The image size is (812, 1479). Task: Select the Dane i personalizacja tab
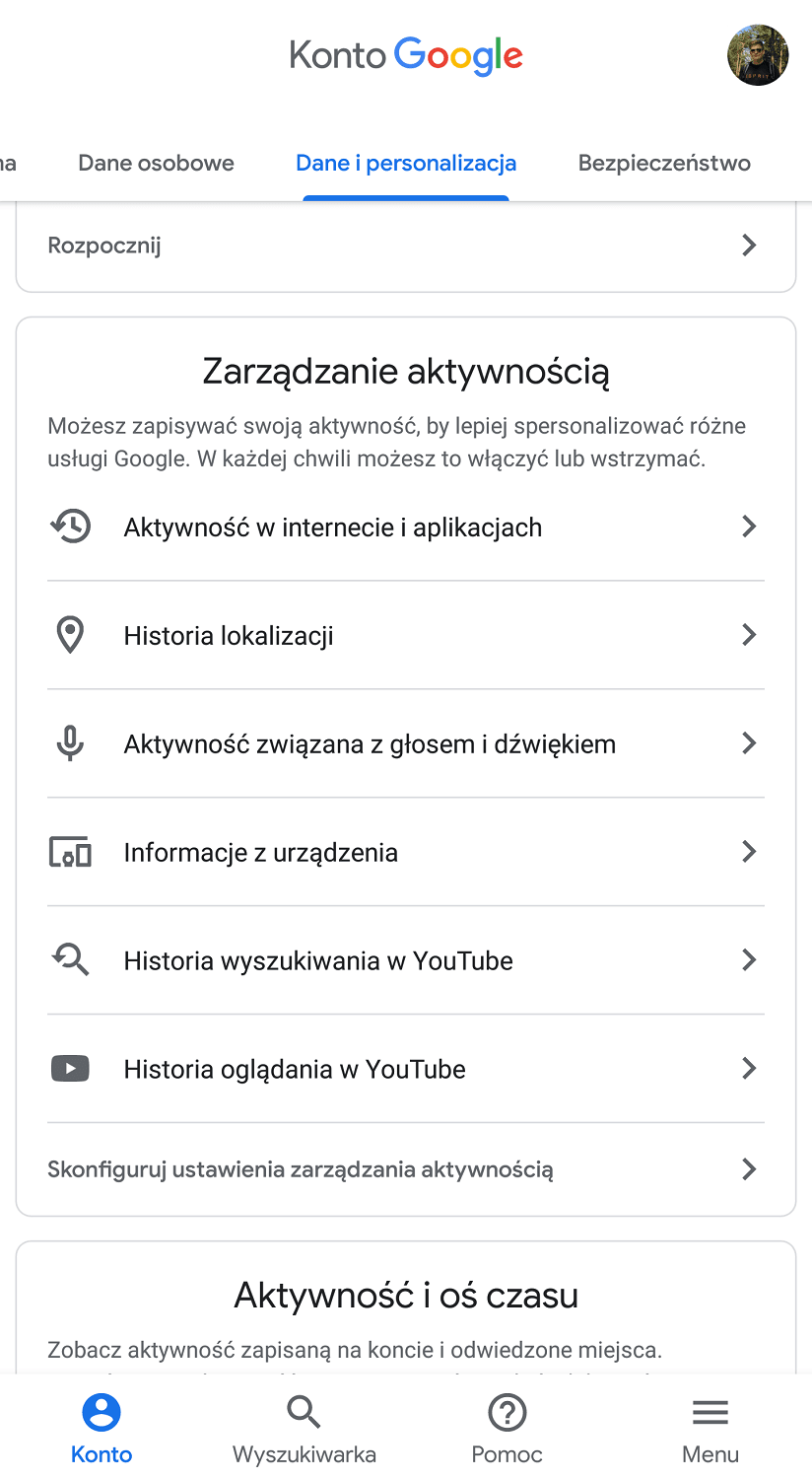[x=406, y=163]
